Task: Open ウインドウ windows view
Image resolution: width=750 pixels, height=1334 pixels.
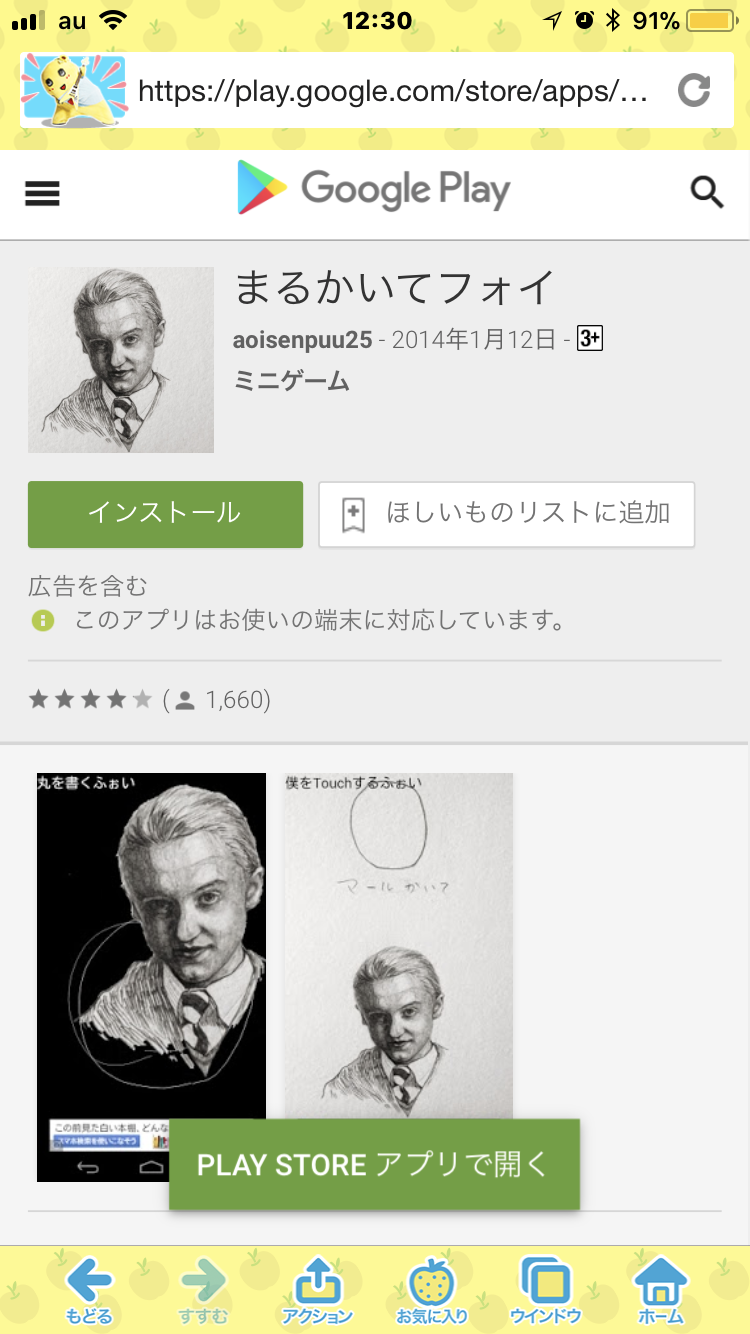Action: [546, 1291]
